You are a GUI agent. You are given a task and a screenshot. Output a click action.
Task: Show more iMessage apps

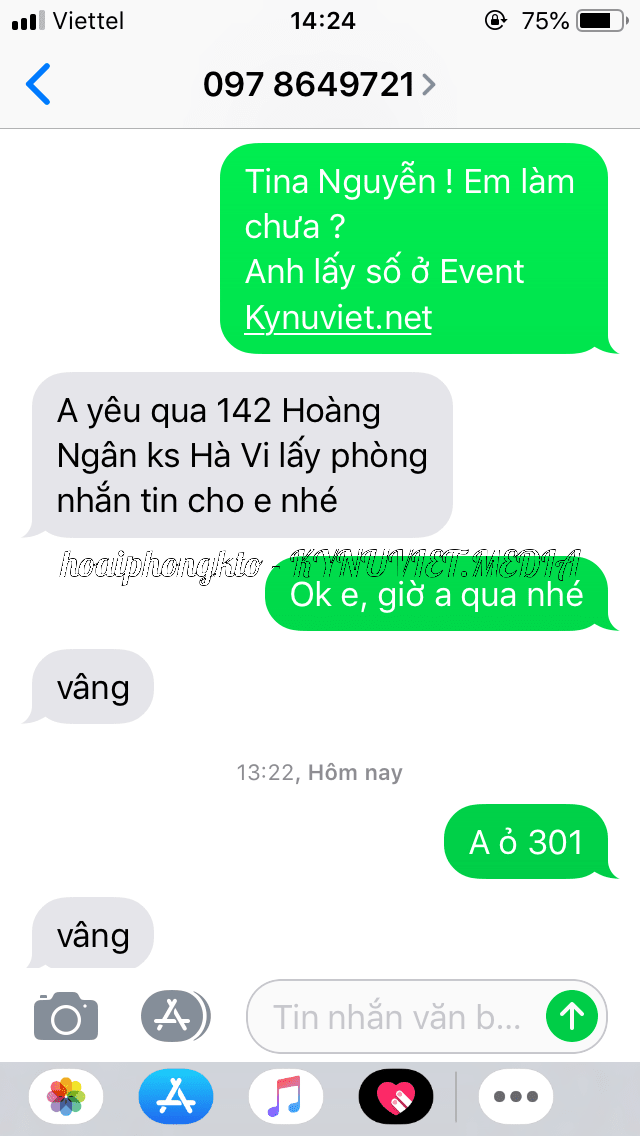(516, 1096)
